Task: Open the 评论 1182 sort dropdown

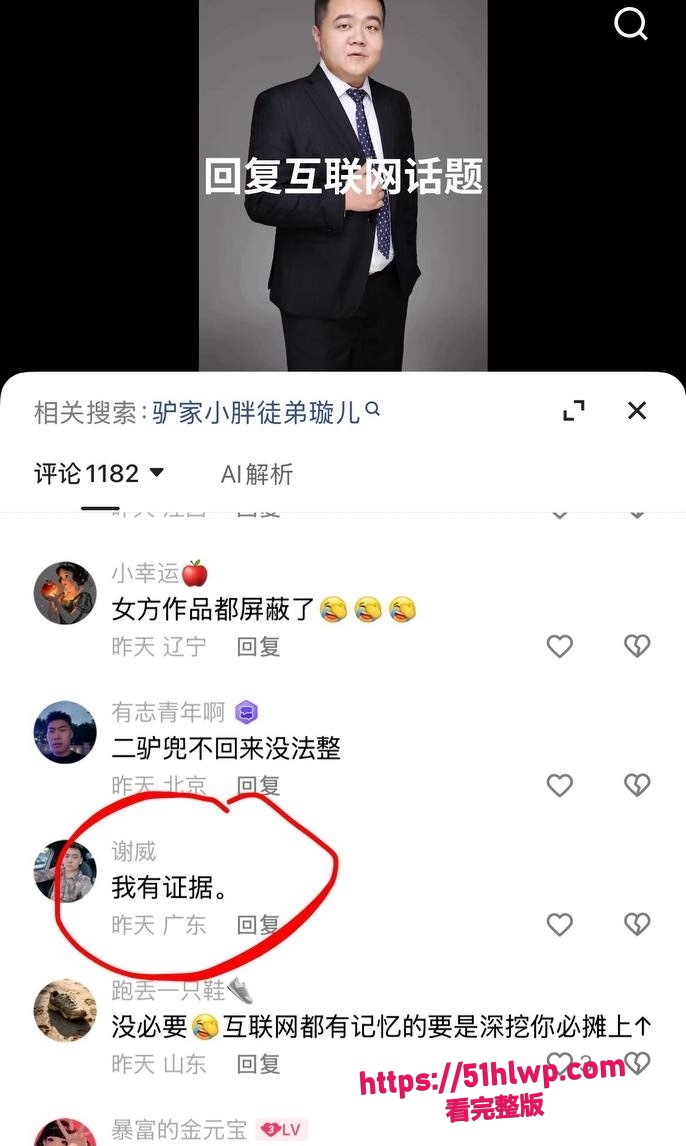Action: click(x=99, y=474)
